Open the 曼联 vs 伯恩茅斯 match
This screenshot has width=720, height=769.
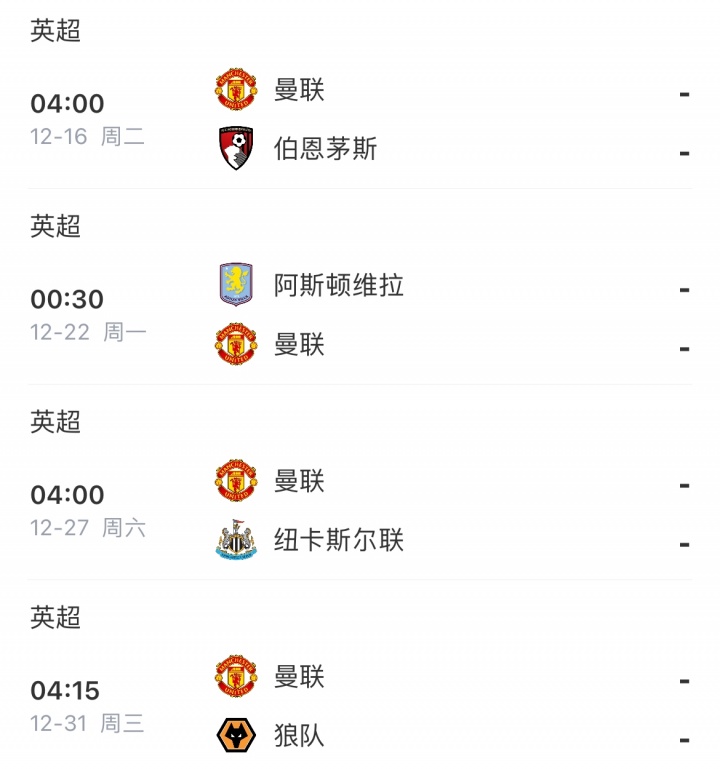click(360, 120)
